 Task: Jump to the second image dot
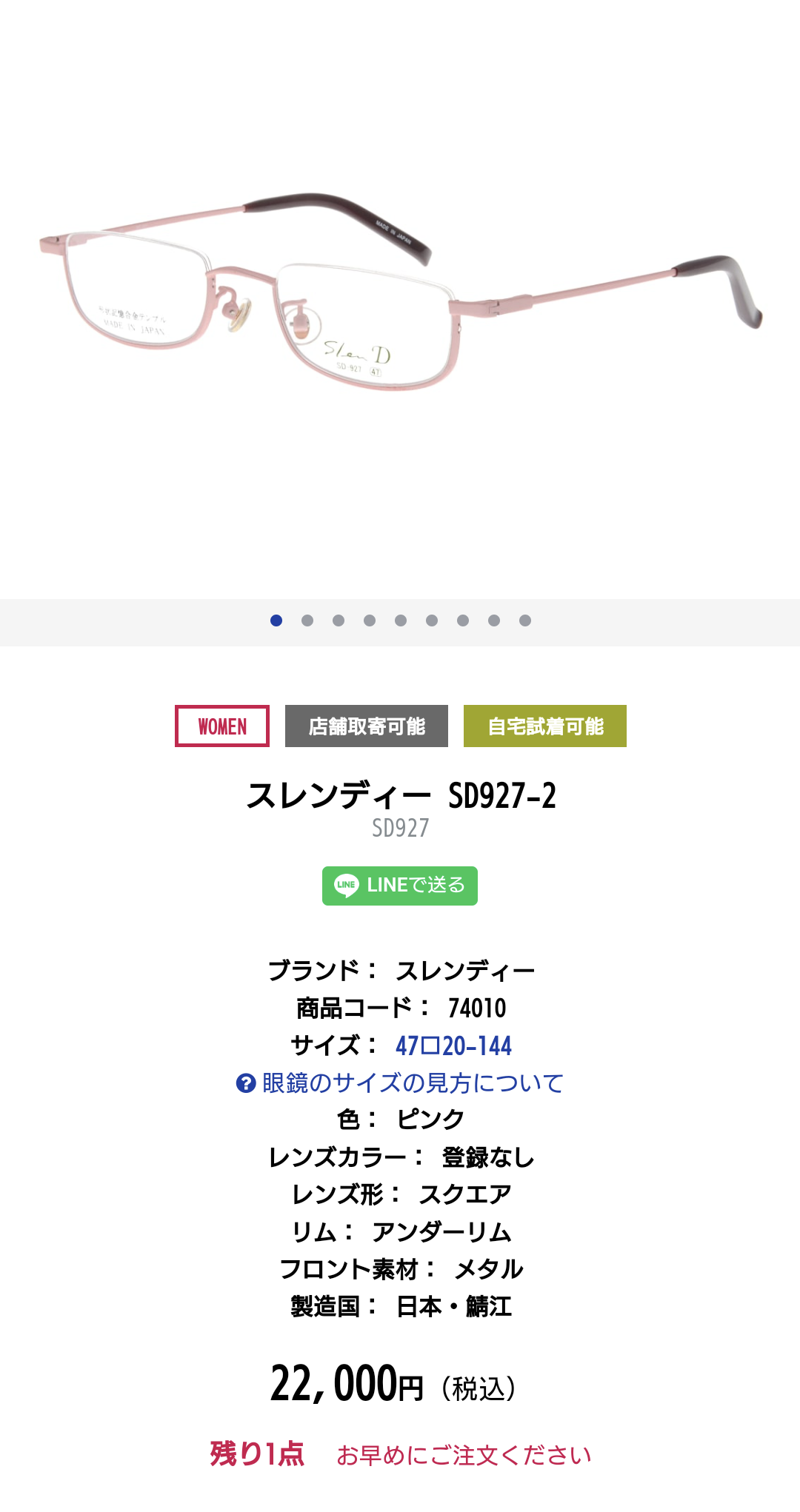click(x=307, y=620)
